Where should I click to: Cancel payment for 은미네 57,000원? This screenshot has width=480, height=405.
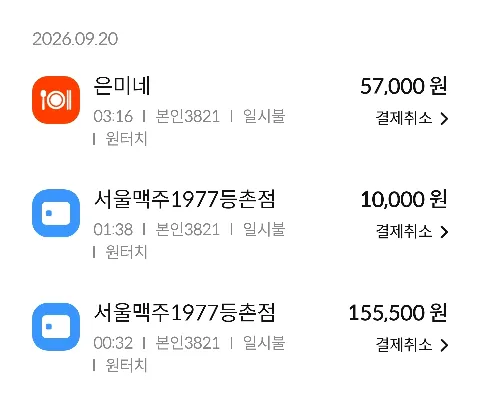pos(412,118)
